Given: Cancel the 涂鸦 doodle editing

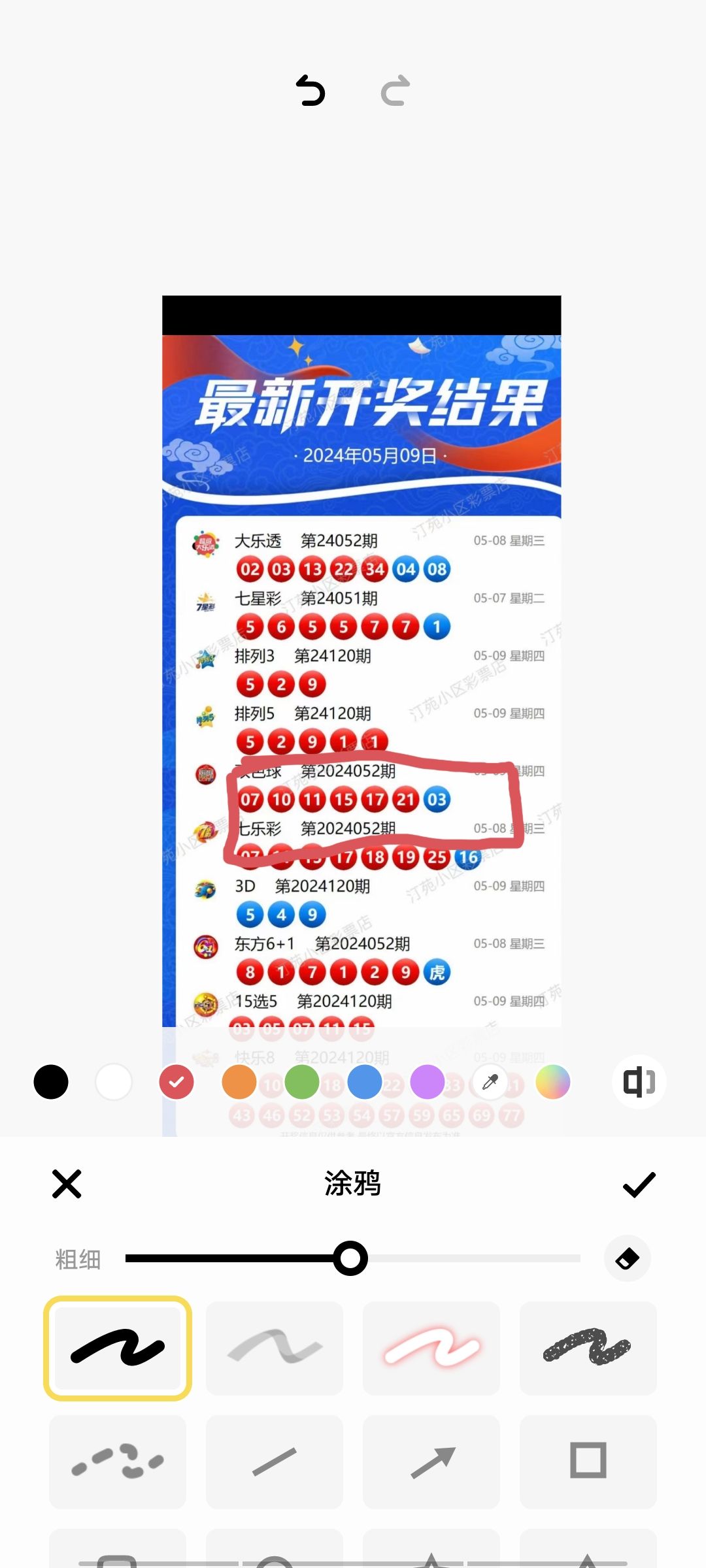Looking at the screenshot, I should pyautogui.click(x=67, y=1184).
